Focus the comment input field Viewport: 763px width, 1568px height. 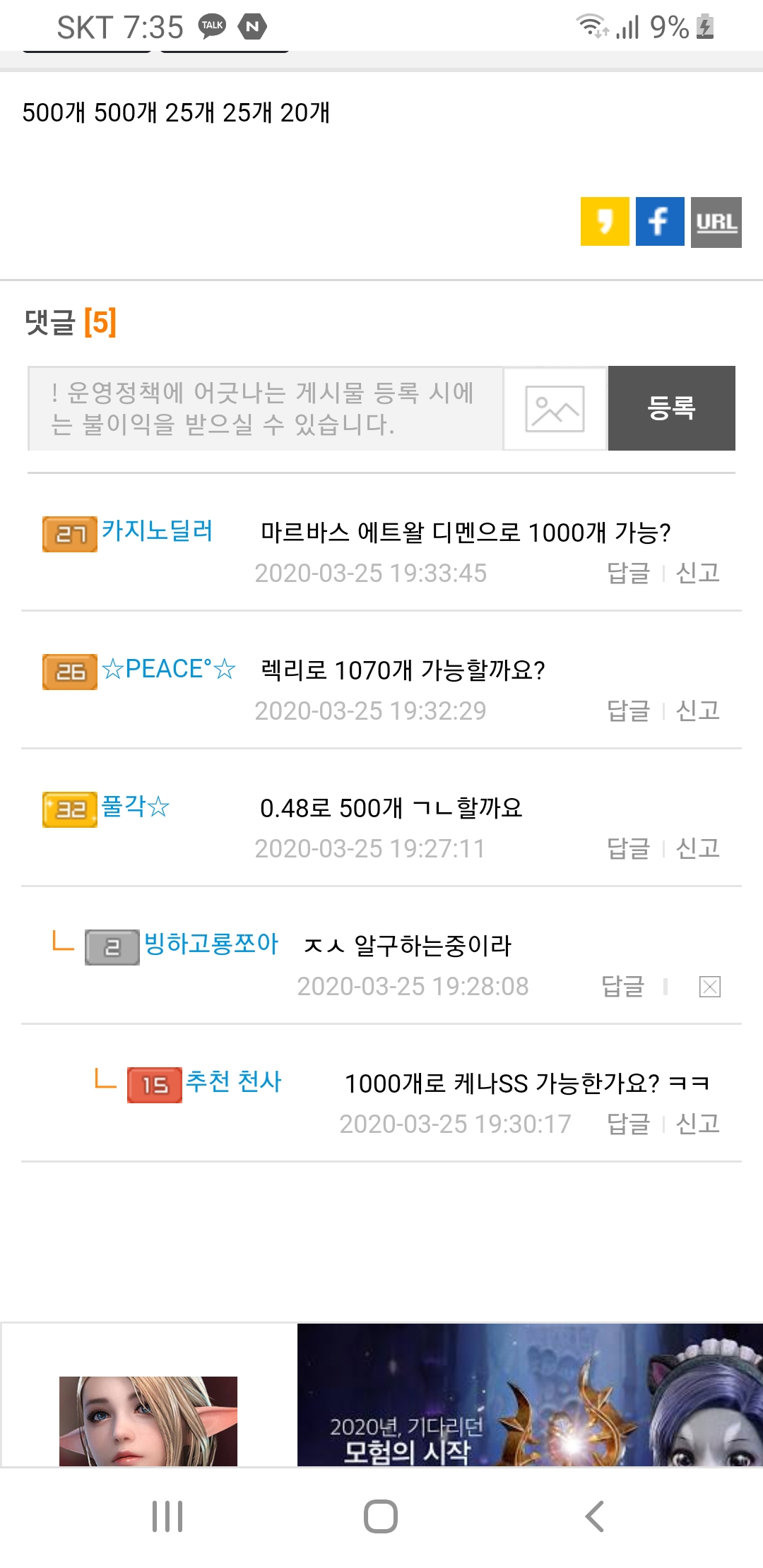point(265,408)
